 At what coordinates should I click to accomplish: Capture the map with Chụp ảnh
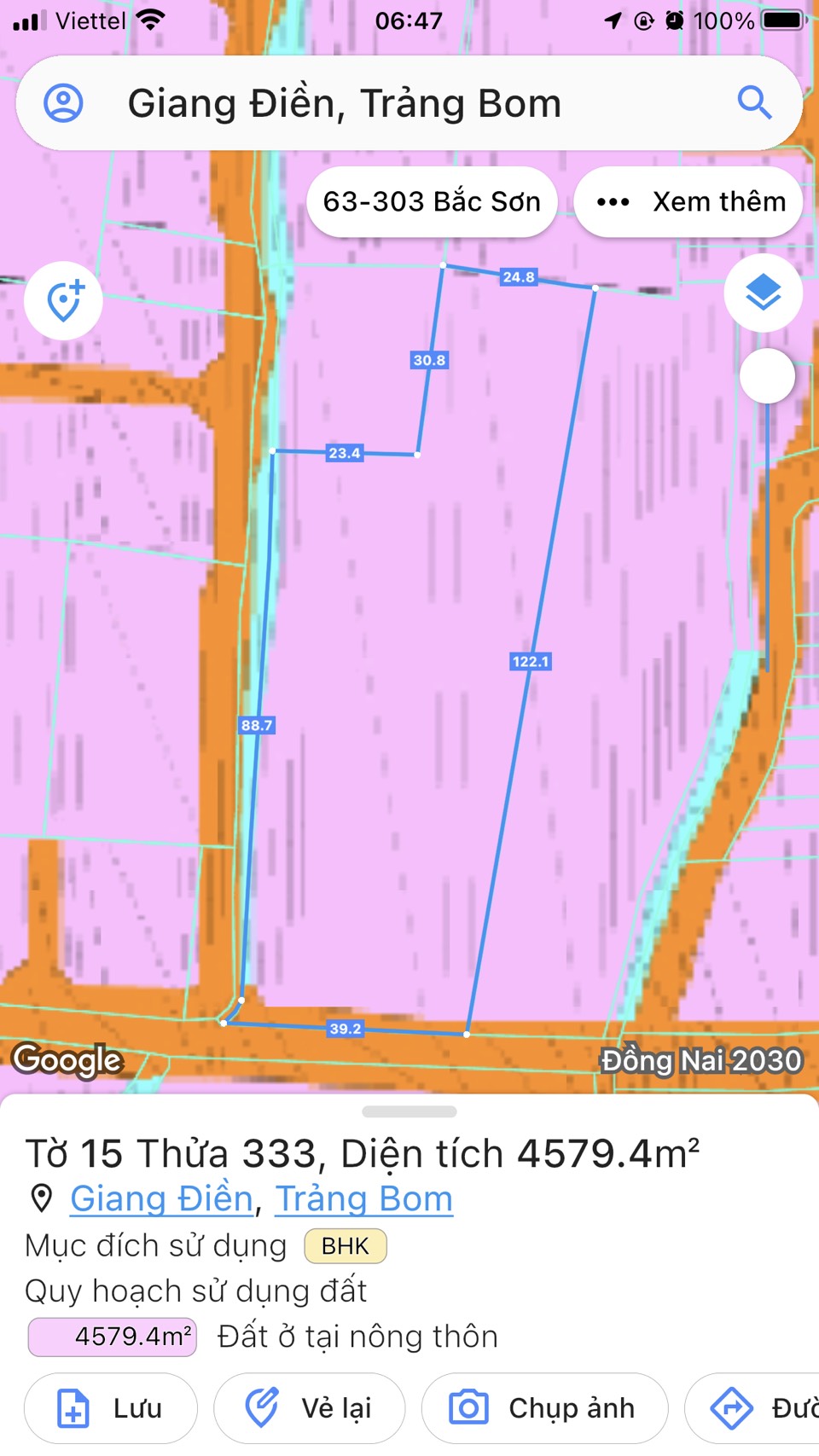click(545, 1408)
